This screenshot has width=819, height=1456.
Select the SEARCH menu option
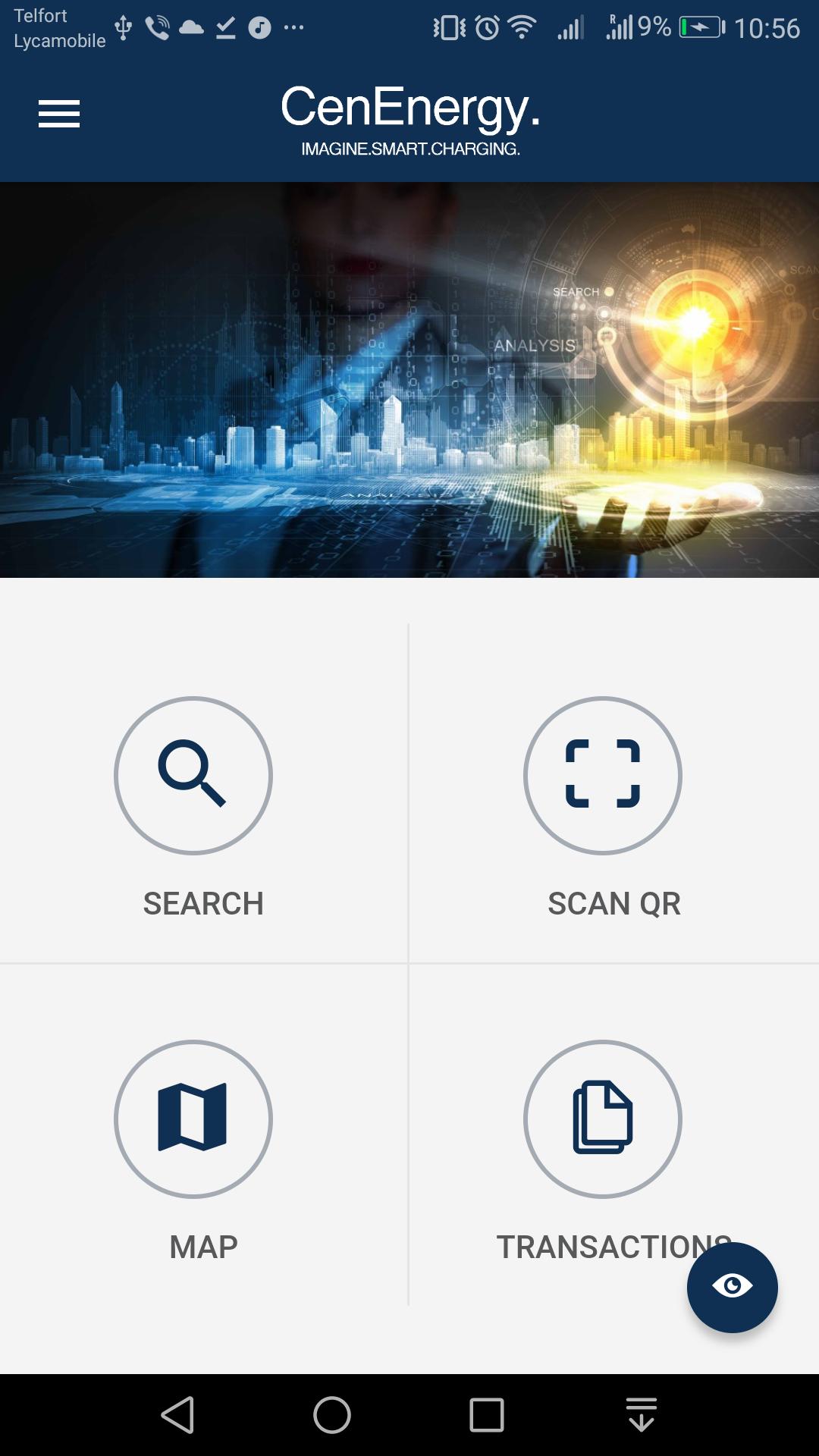click(203, 902)
